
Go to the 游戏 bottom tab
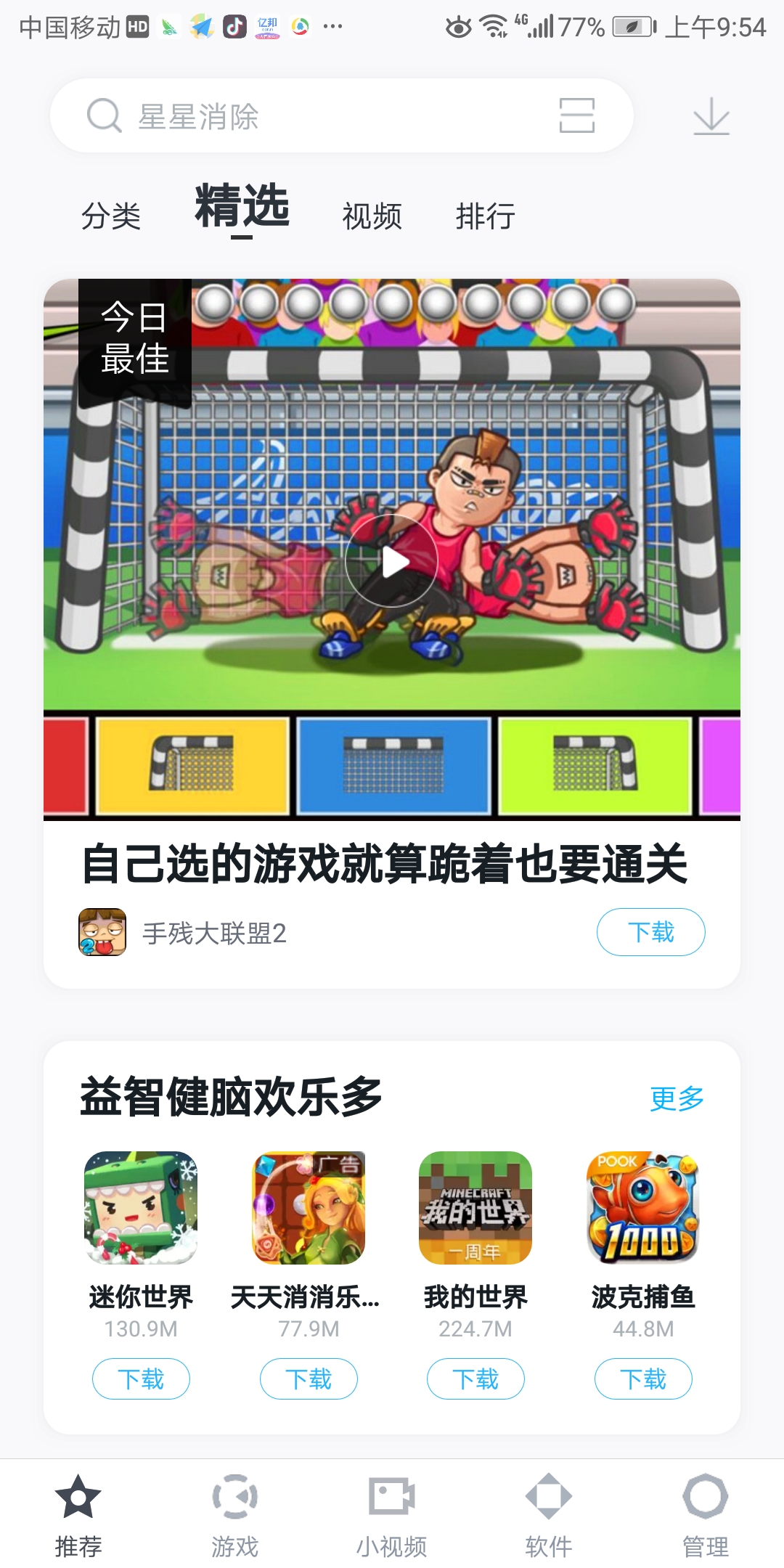tap(234, 1515)
